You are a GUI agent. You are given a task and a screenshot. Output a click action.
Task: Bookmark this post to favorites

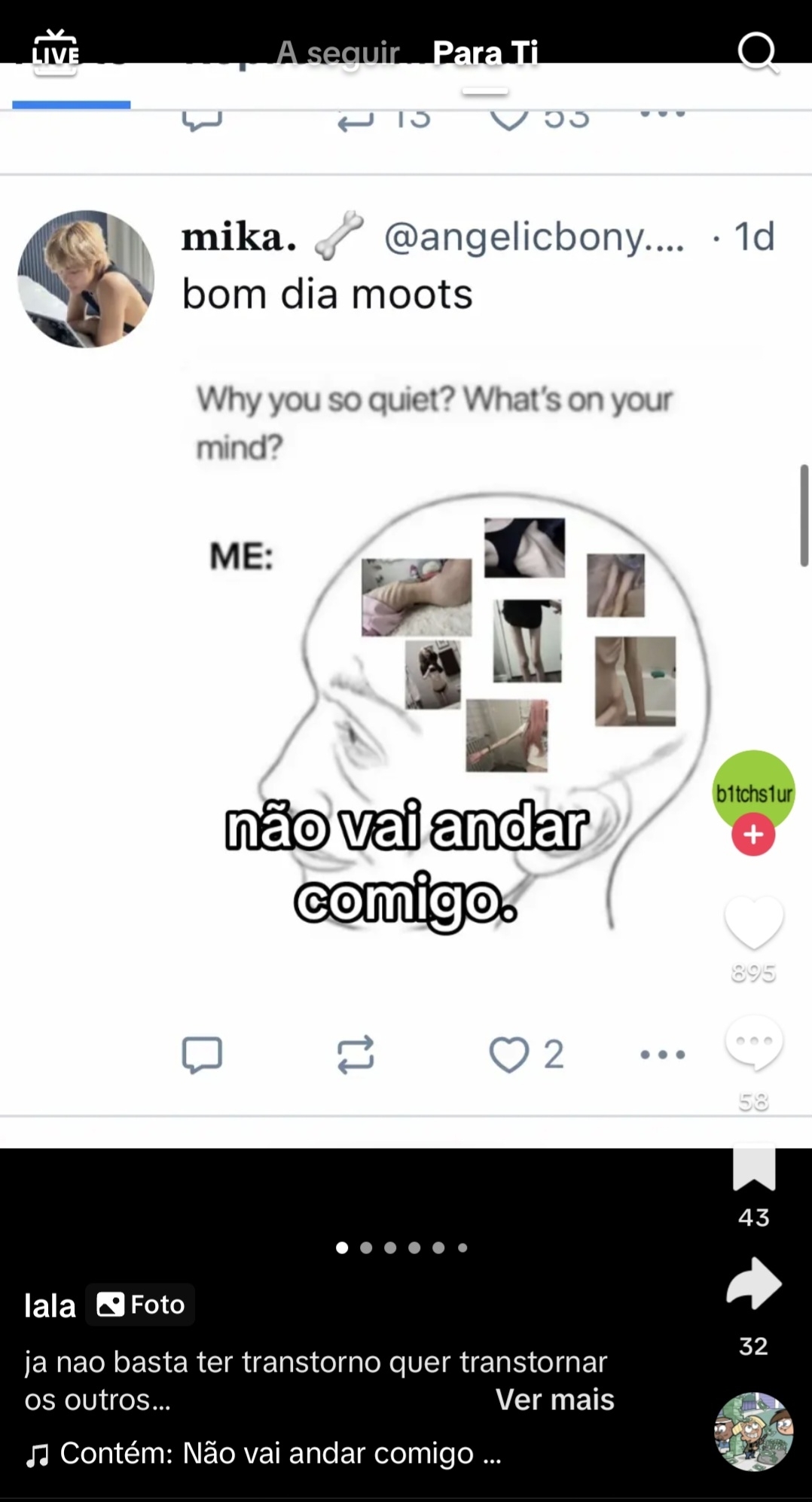[x=753, y=1168]
